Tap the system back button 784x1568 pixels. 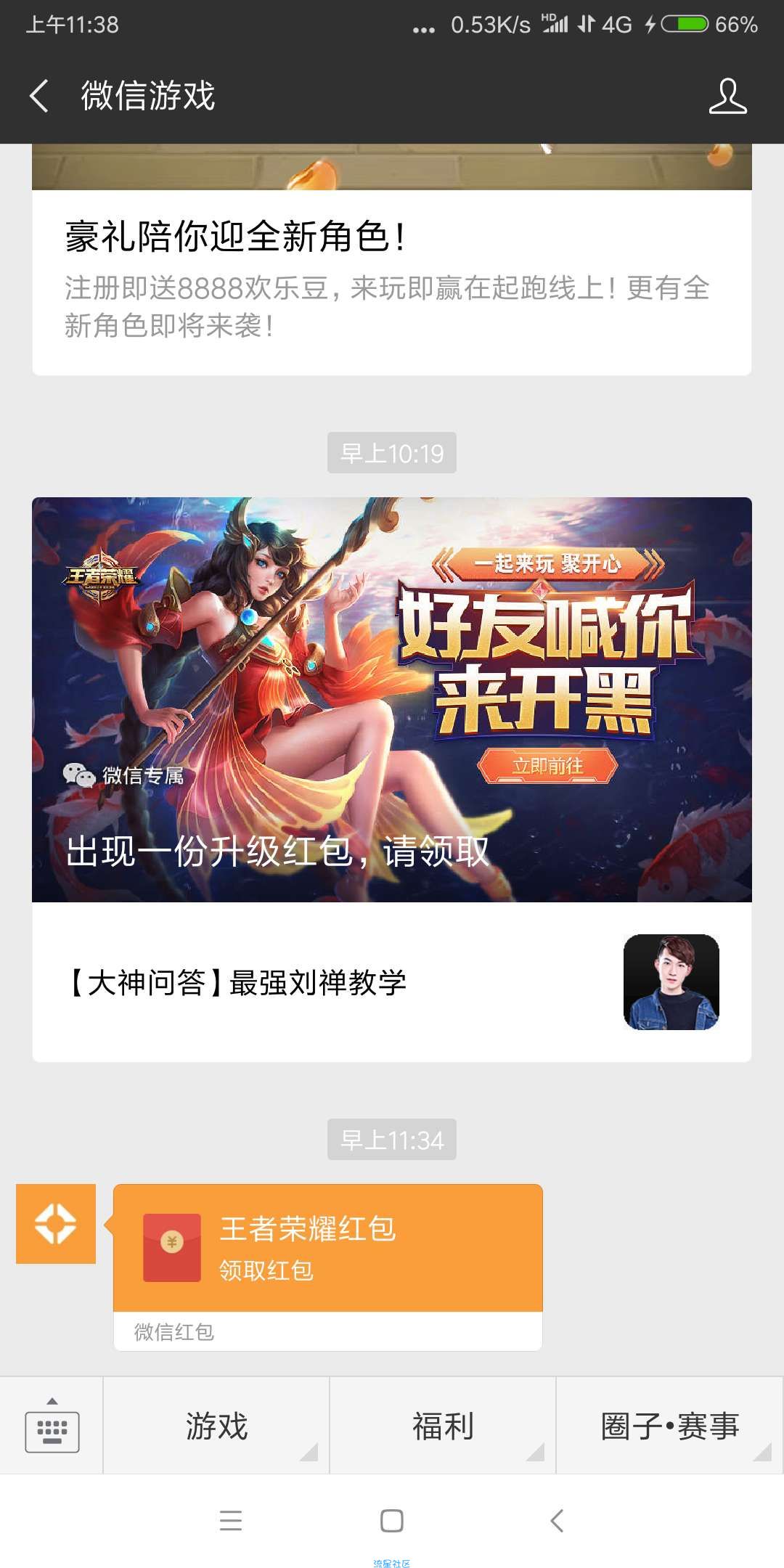point(557,1520)
